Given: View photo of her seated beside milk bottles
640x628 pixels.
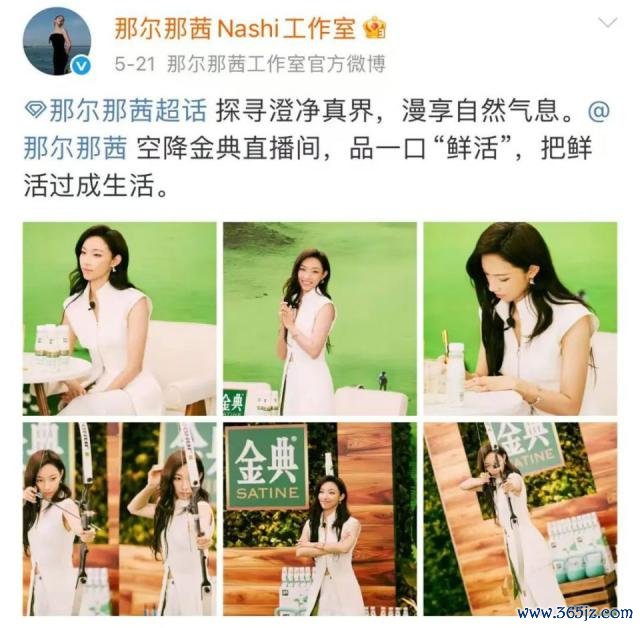Looking at the screenshot, I should (119, 318).
